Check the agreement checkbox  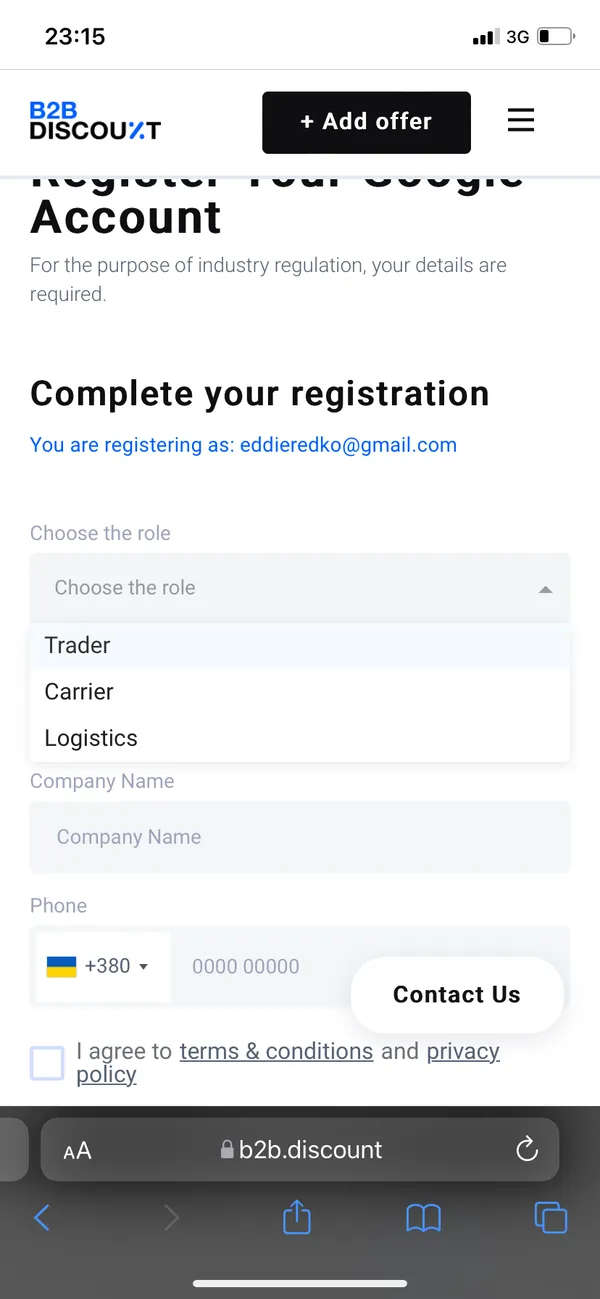[47, 1063]
